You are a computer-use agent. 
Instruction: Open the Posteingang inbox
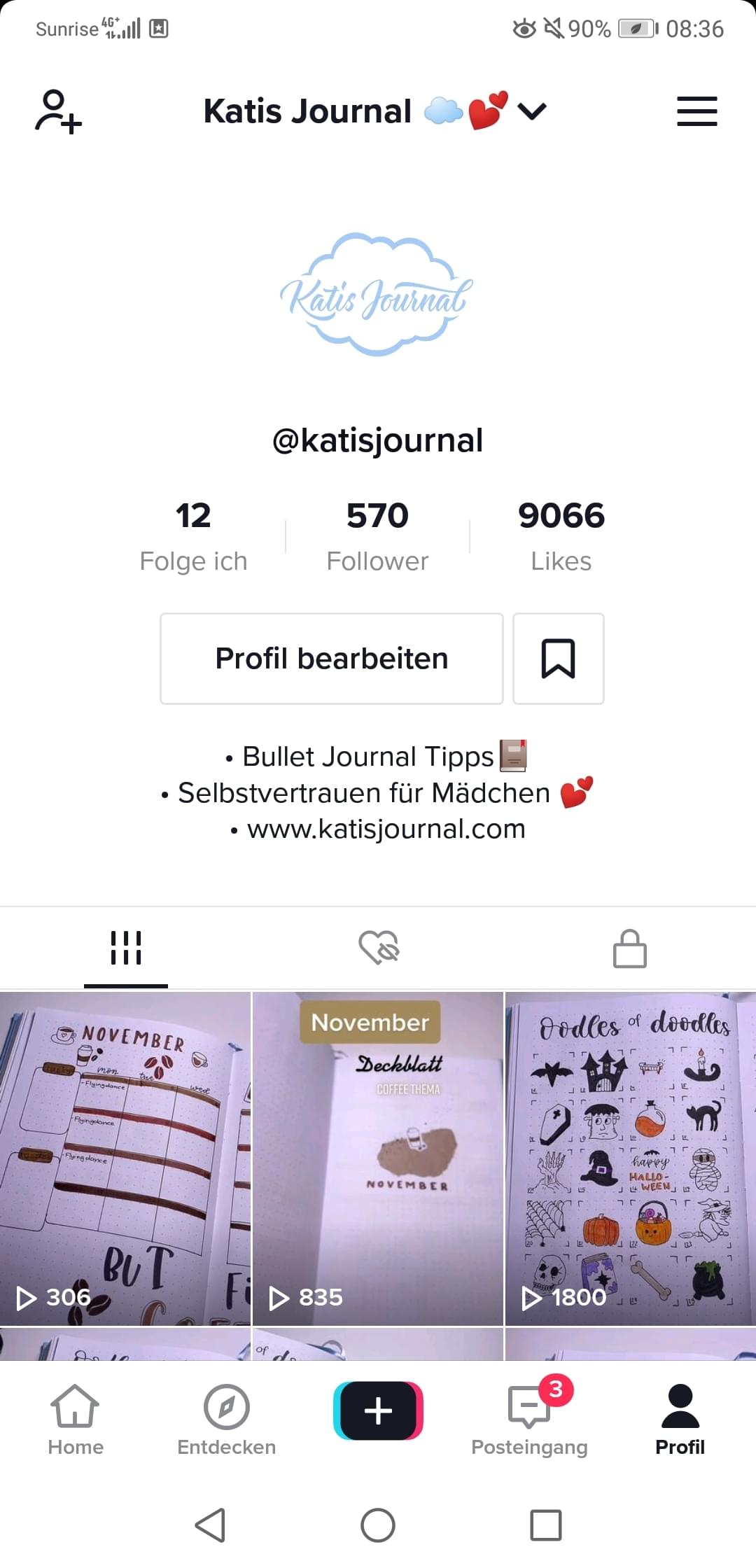pyautogui.click(x=529, y=1420)
